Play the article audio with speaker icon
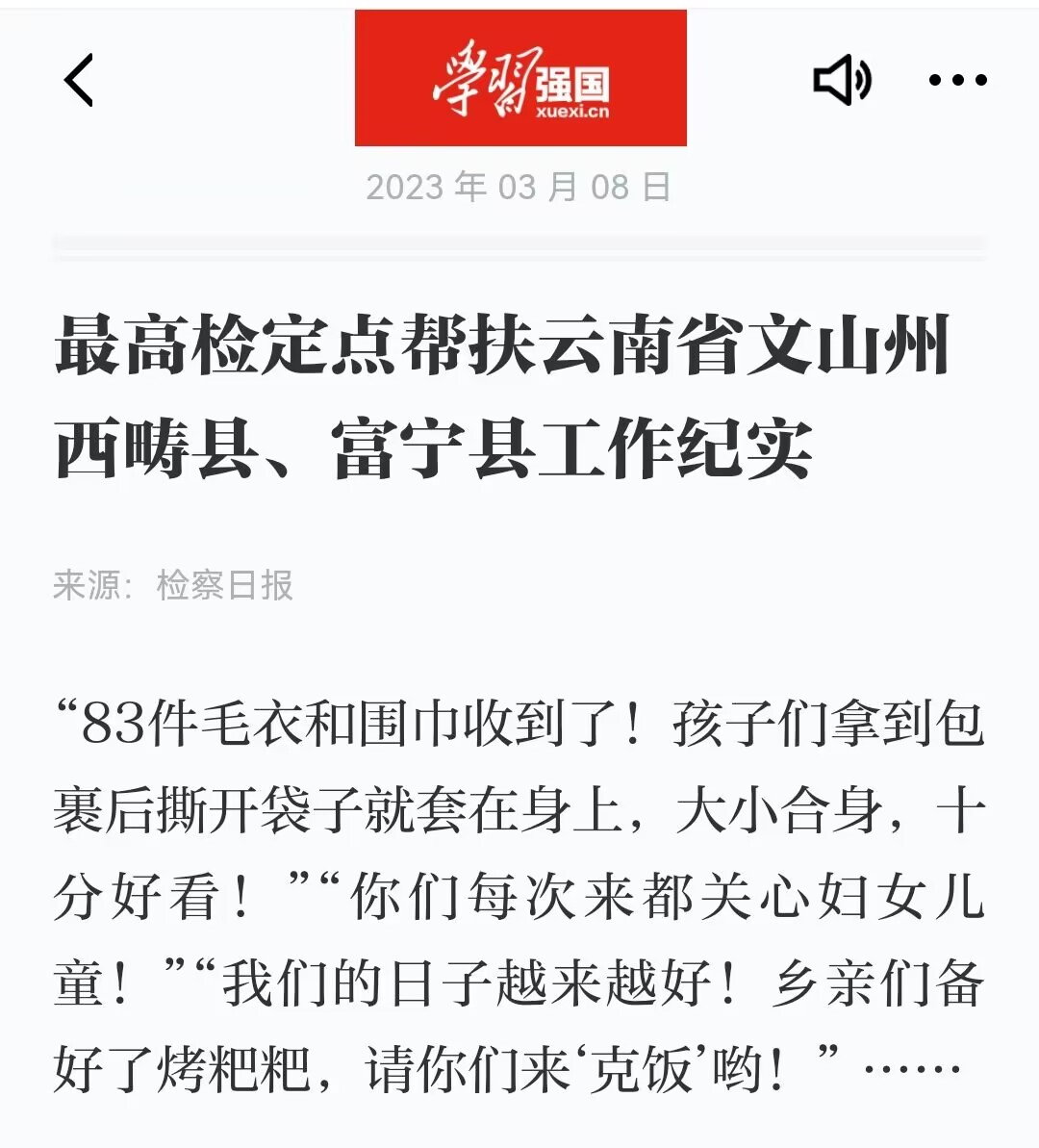 click(842, 80)
